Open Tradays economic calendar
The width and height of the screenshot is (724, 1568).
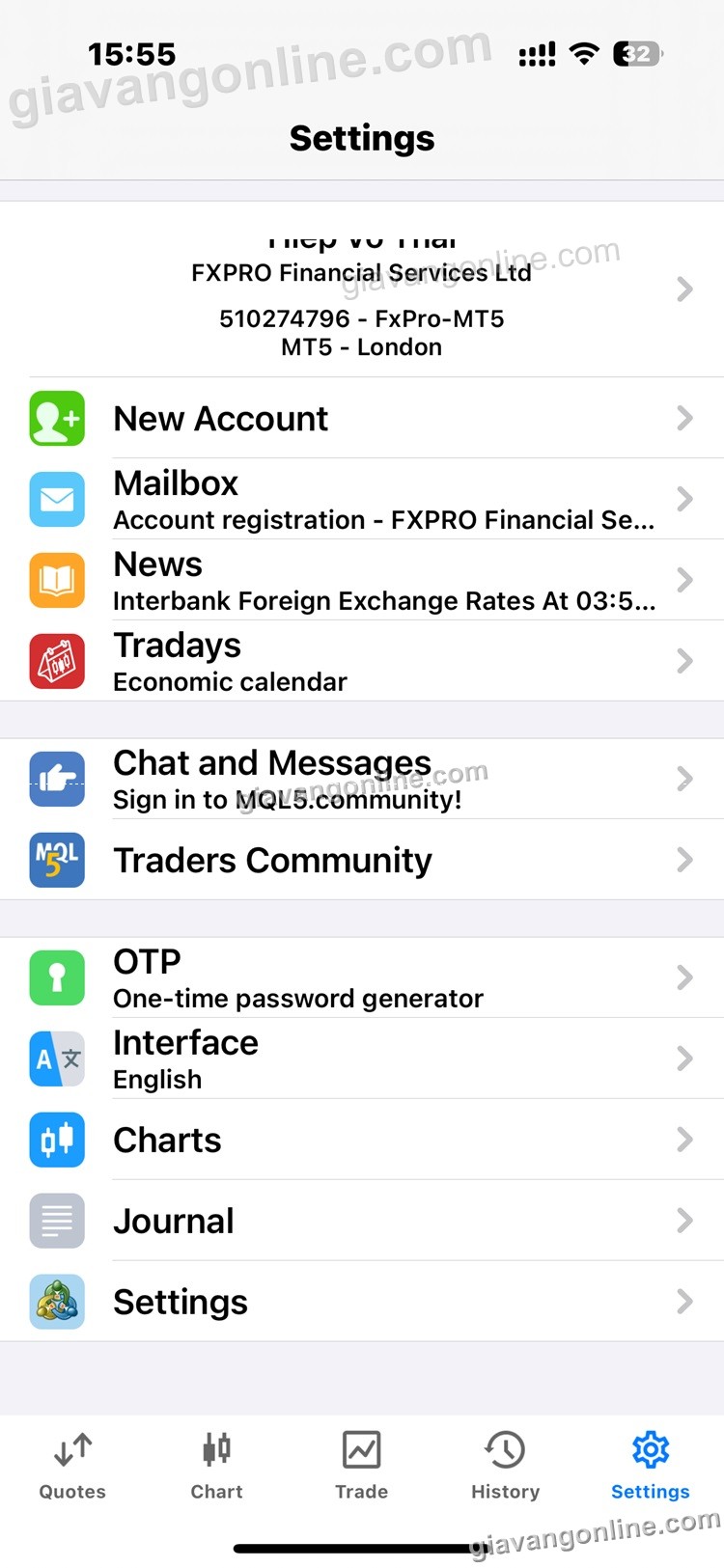362,662
